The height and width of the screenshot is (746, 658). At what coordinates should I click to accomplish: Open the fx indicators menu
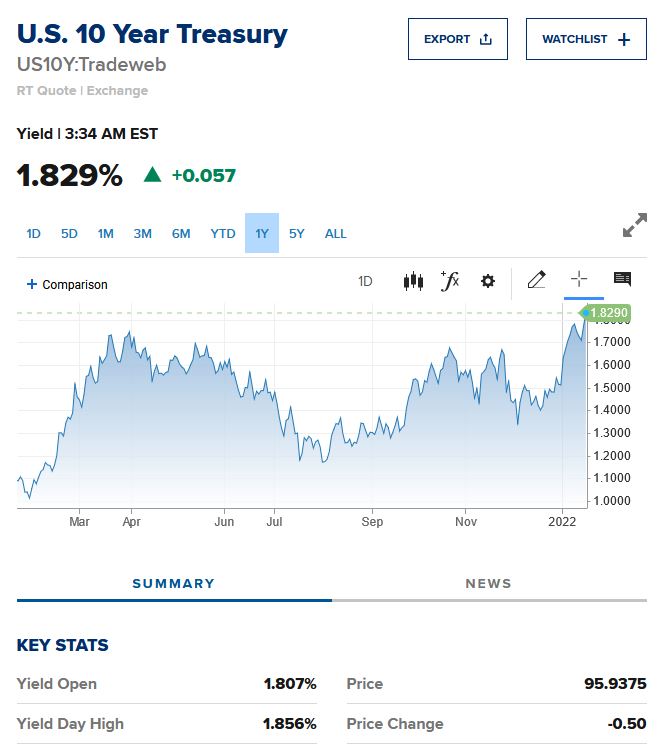(x=450, y=282)
